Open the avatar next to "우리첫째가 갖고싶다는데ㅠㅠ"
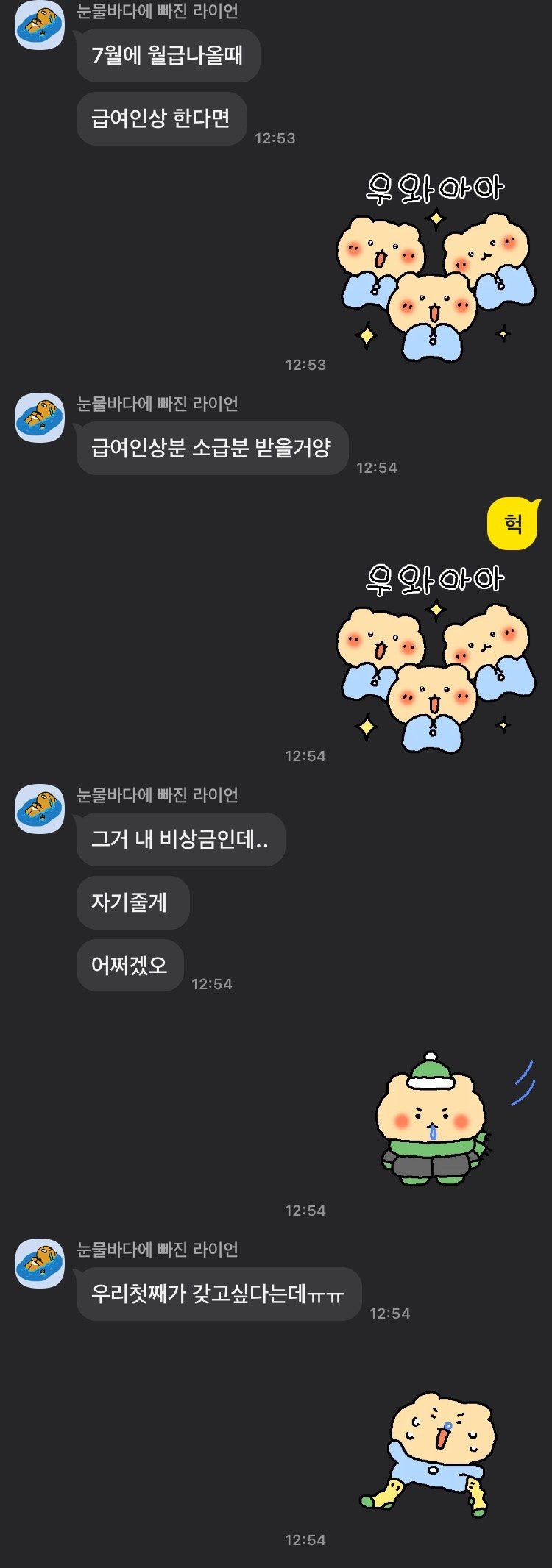The height and width of the screenshot is (1568, 552). [40, 1263]
